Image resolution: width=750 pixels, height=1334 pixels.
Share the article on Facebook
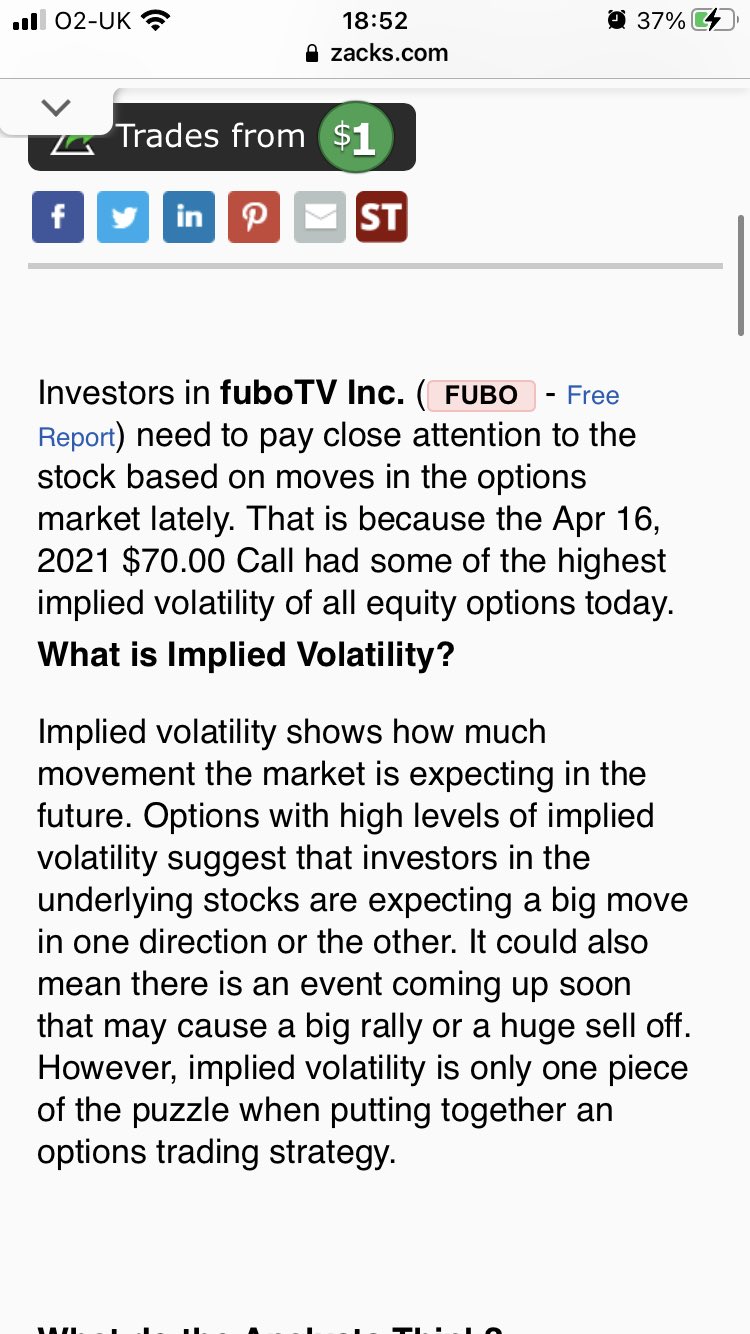tap(58, 217)
